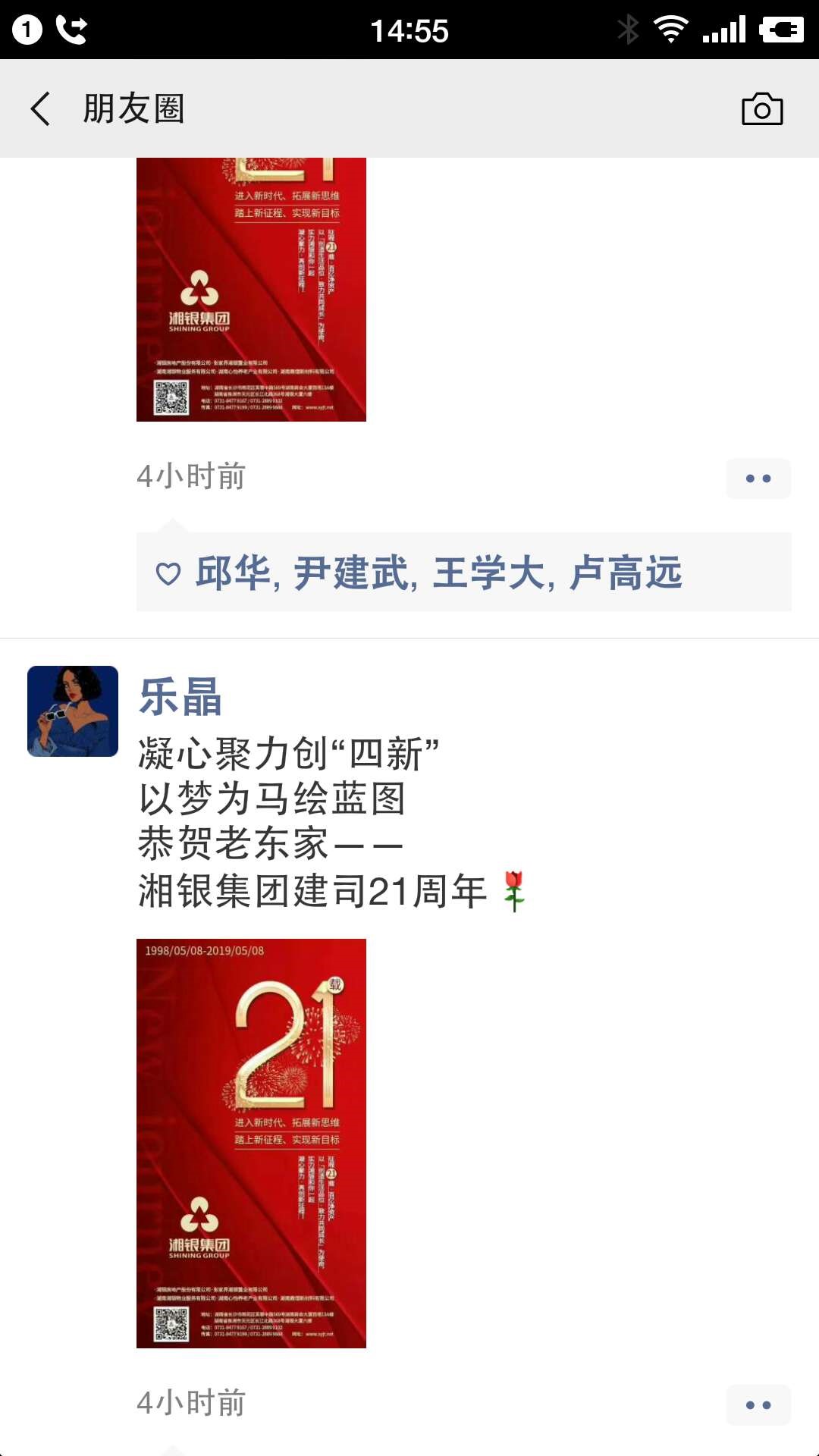Go back from 朋友圈

click(41, 108)
